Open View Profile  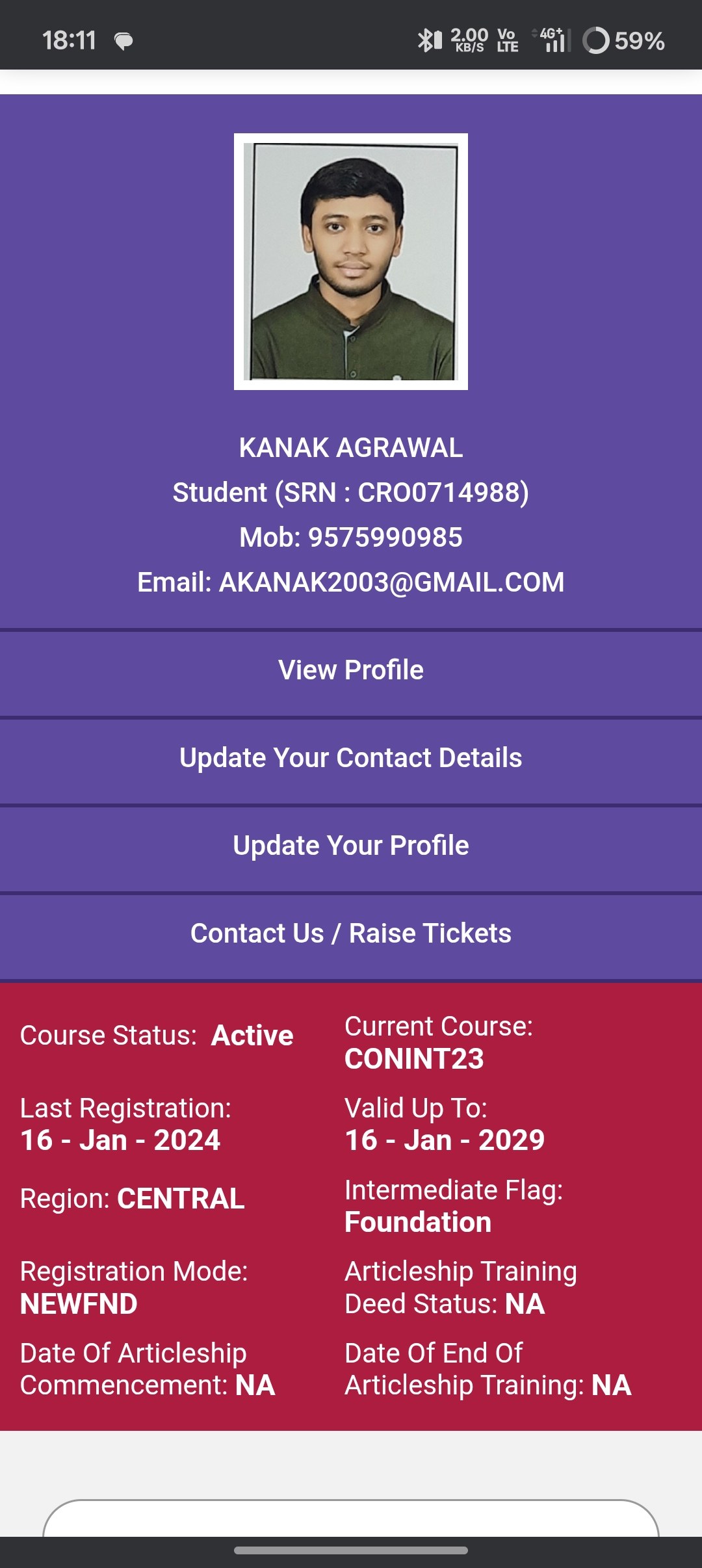351,670
